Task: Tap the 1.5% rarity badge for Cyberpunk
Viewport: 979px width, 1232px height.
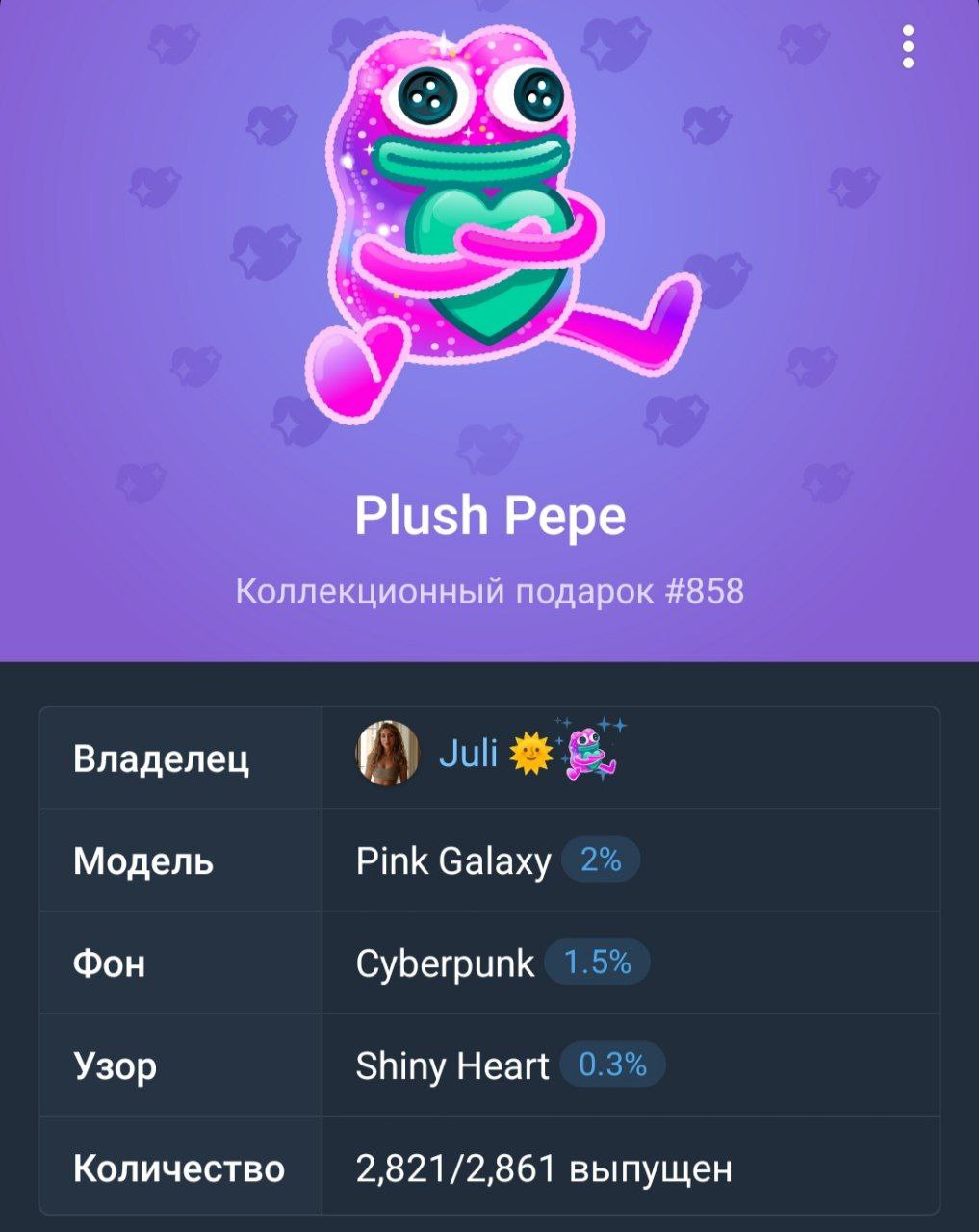Action: click(597, 962)
